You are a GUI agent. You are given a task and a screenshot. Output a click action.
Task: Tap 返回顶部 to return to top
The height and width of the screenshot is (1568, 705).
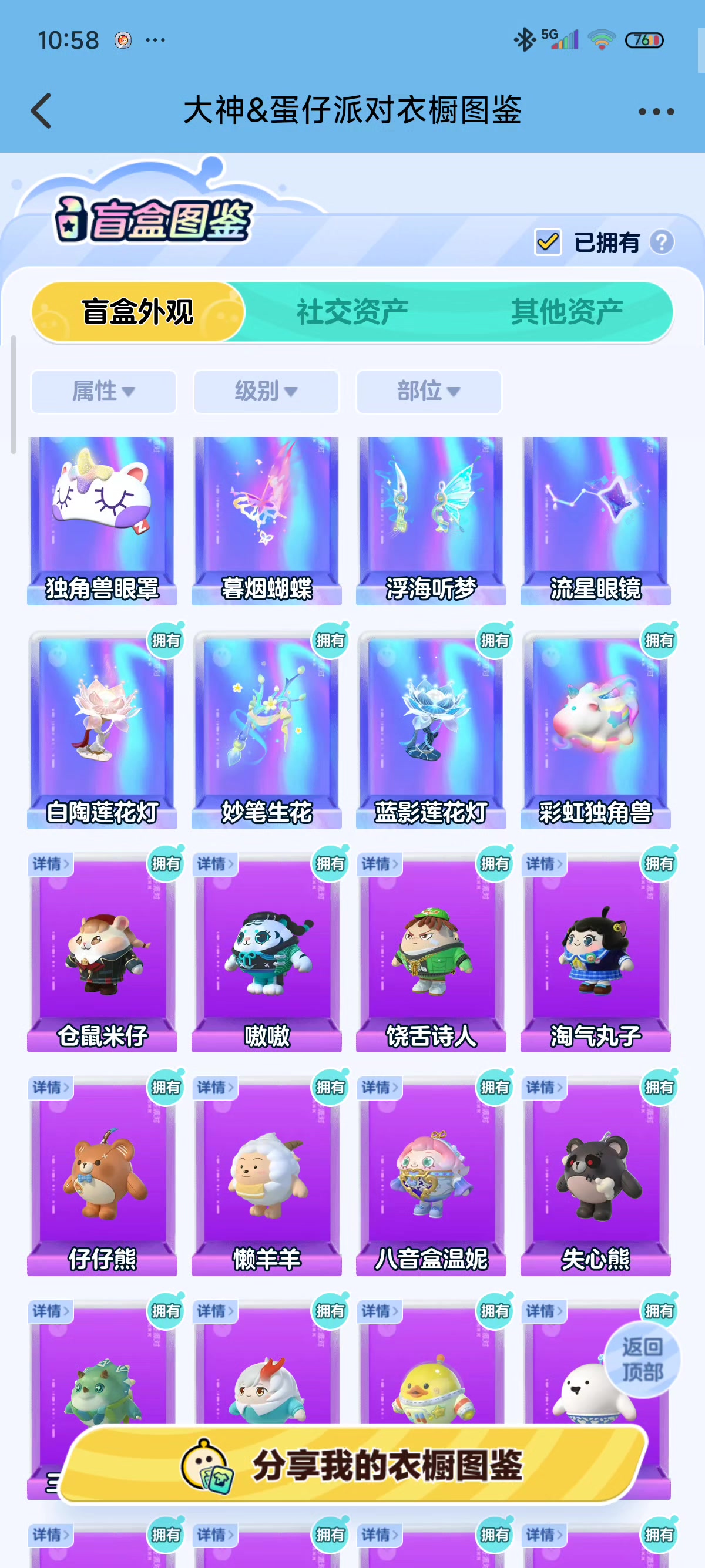tap(642, 1359)
